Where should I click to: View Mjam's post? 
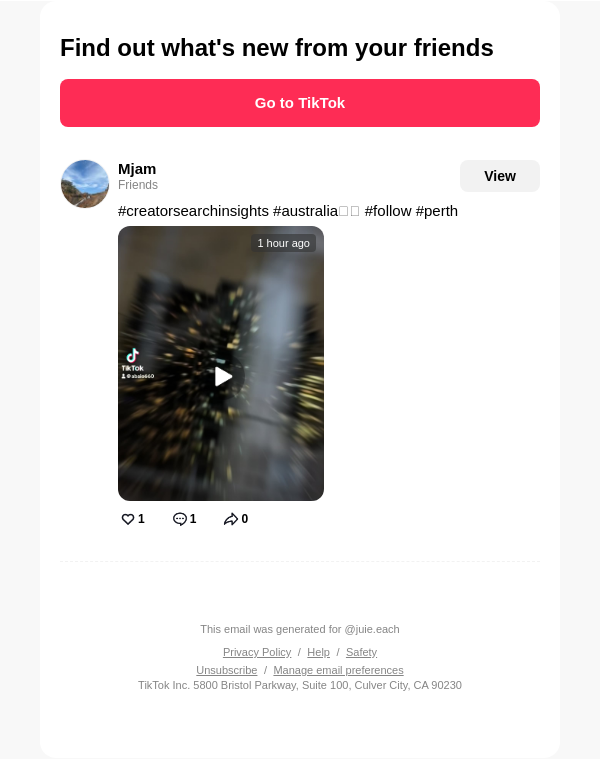tap(499, 176)
